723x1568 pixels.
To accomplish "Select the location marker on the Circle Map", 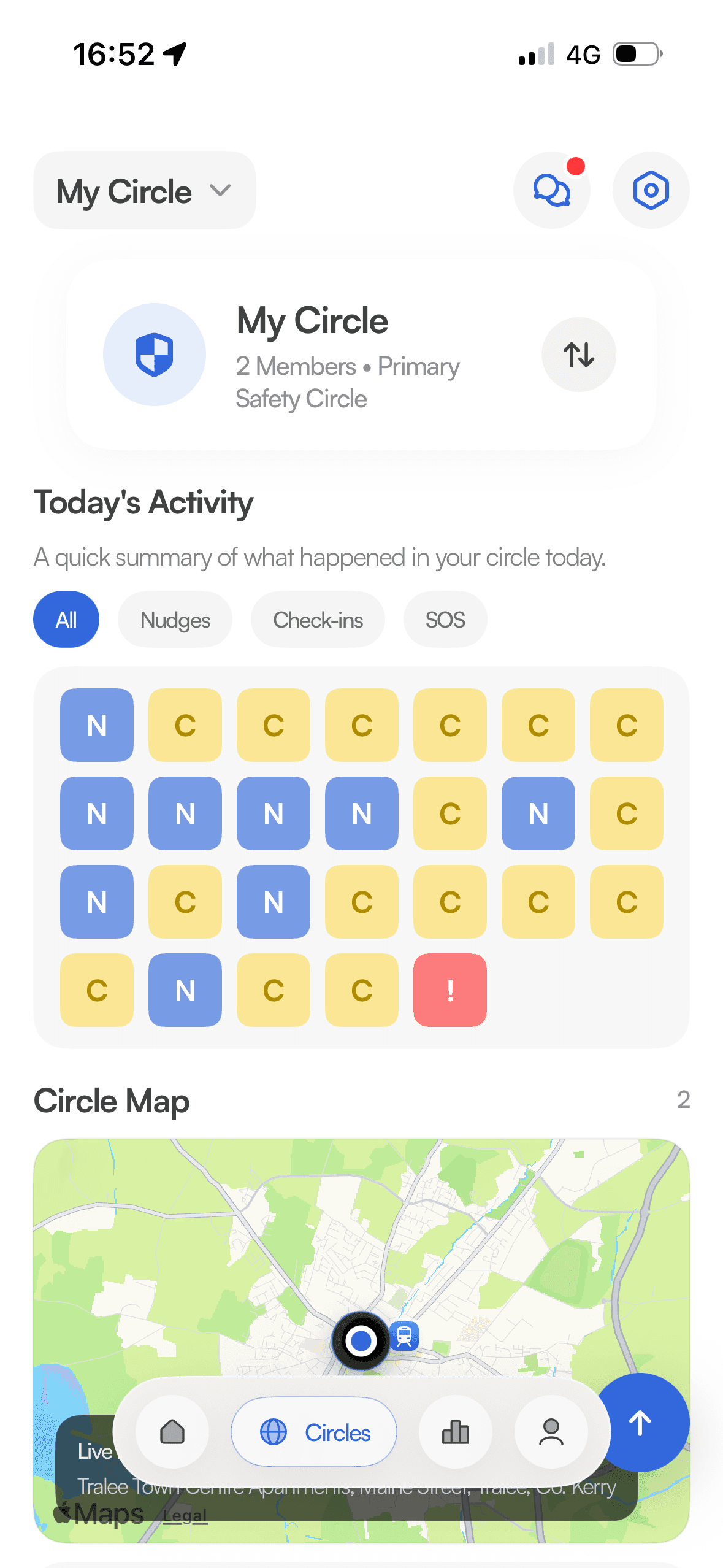I will [361, 1340].
